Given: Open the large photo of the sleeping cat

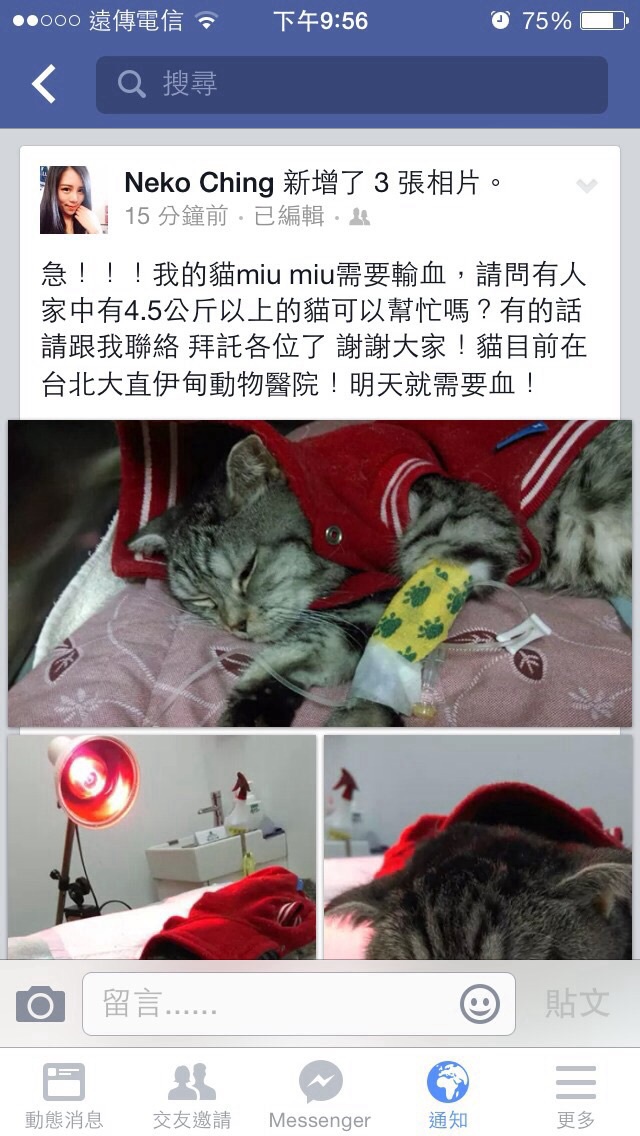Looking at the screenshot, I should point(320,573).
